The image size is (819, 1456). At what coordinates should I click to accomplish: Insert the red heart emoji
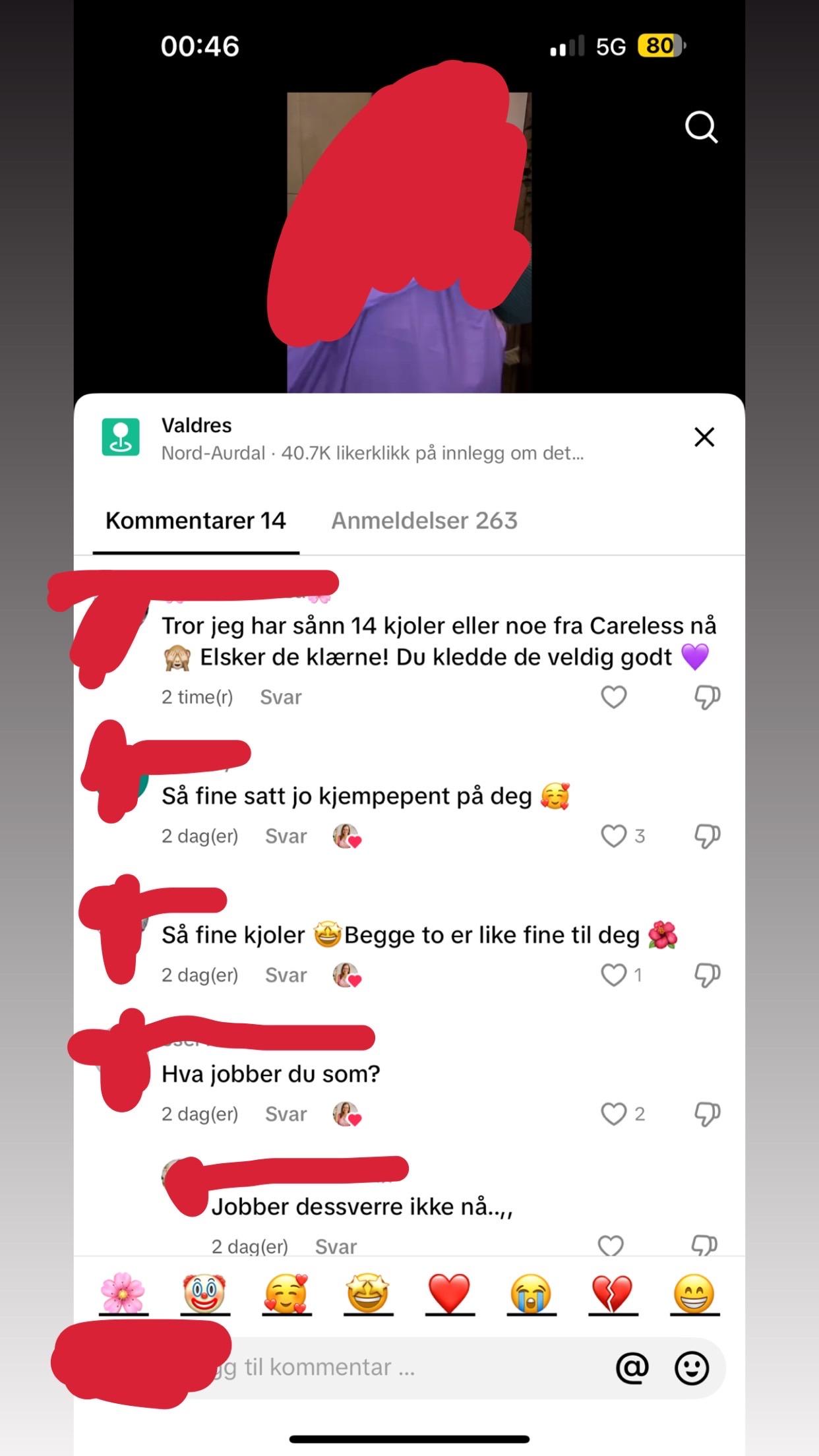pyautogui.click(x=449, y=1293)
